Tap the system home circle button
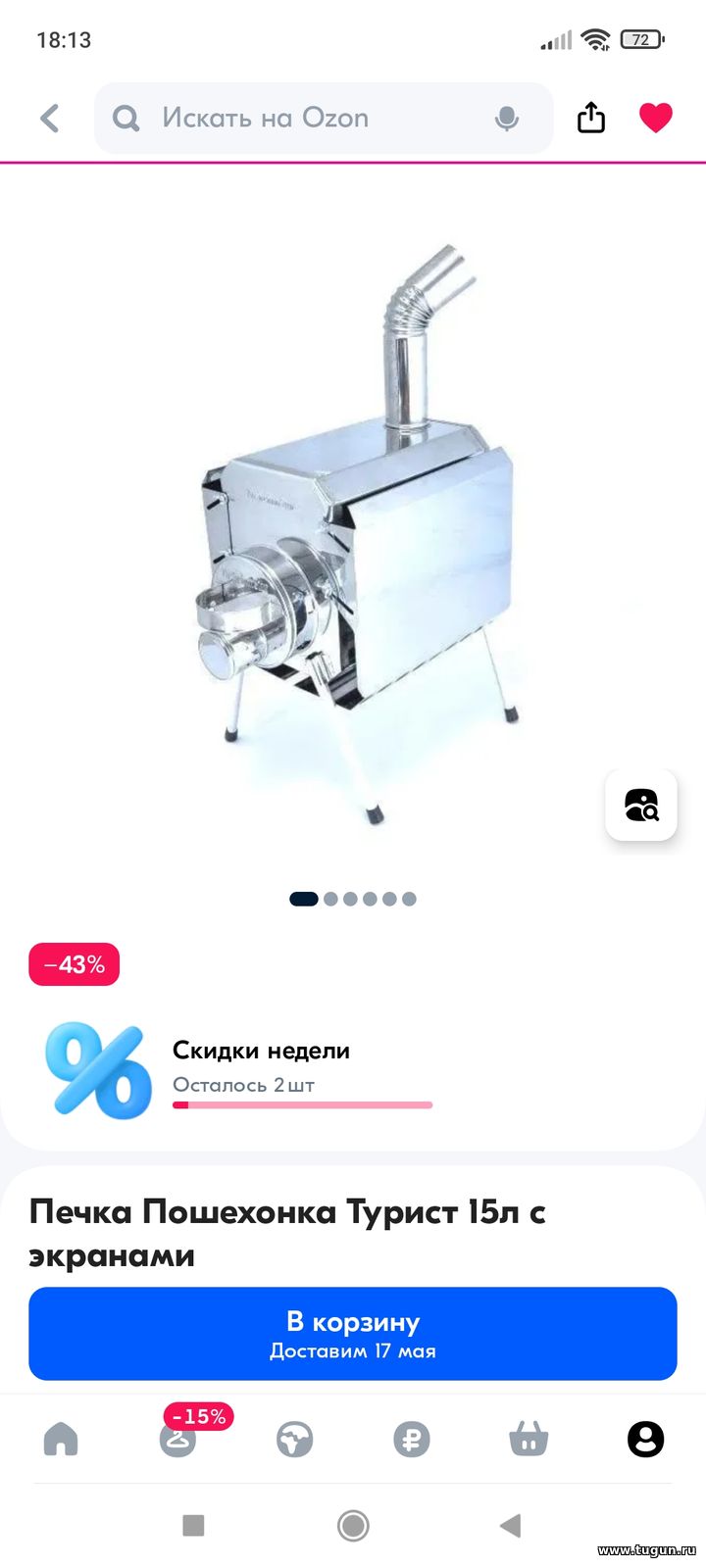706x1568 pixels. click(x=353, y=1525)
